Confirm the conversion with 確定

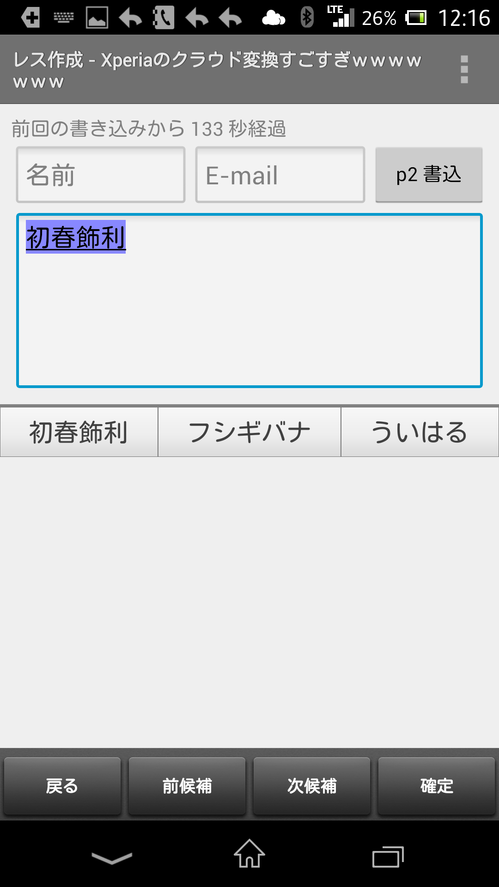click(437, 786)
